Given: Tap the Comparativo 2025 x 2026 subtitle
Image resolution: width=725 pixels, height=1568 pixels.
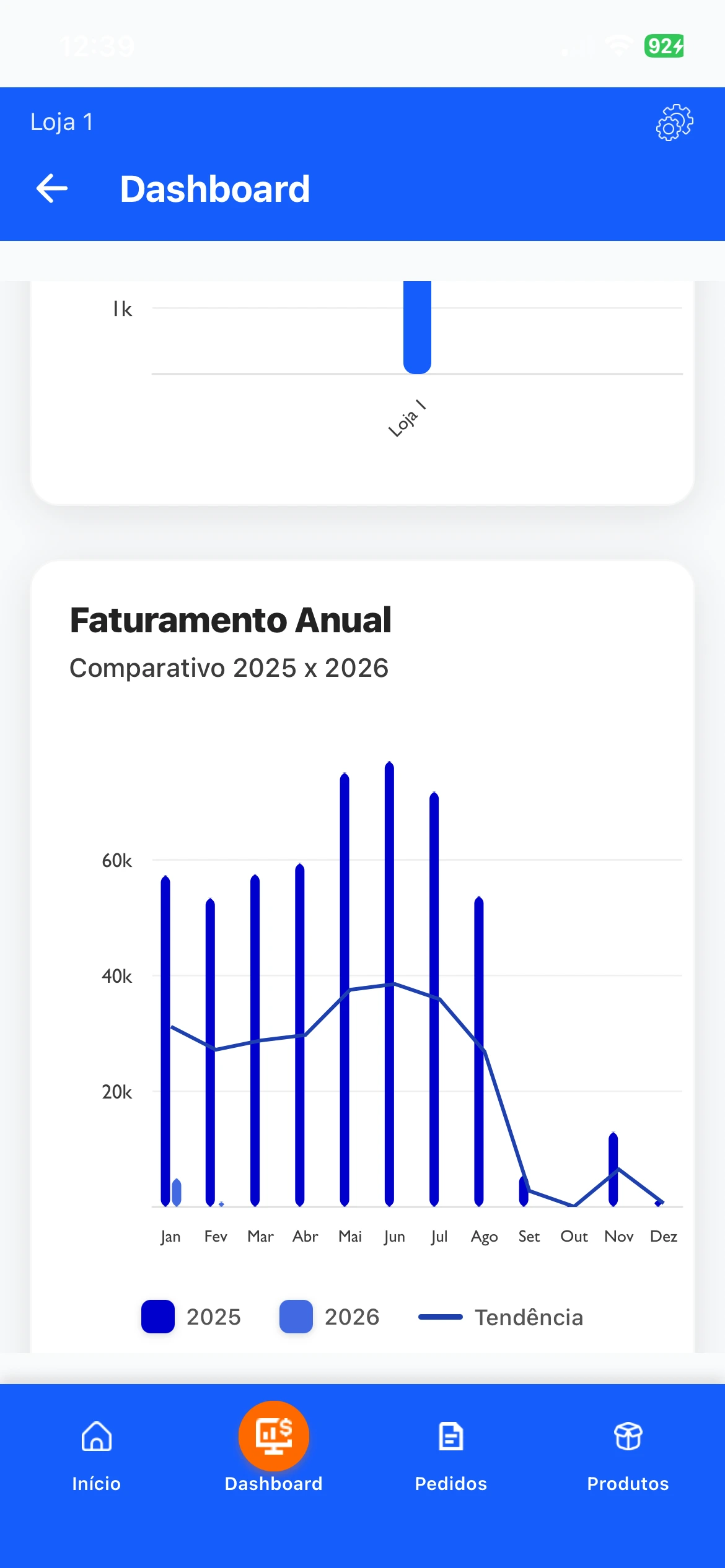Looking at the screenshot, I should tap(229, 668).
